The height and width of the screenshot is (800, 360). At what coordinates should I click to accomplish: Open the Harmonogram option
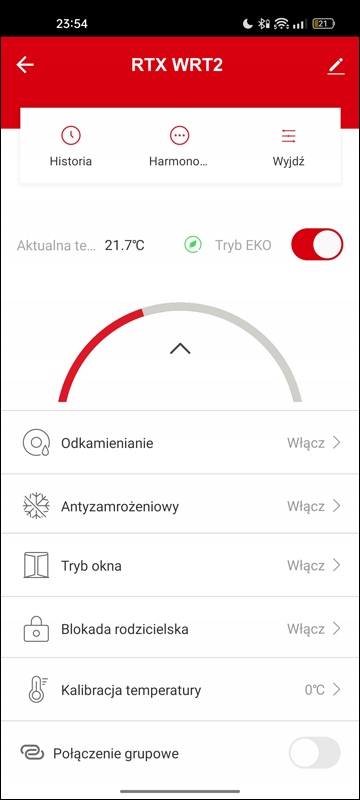(179, 147)
